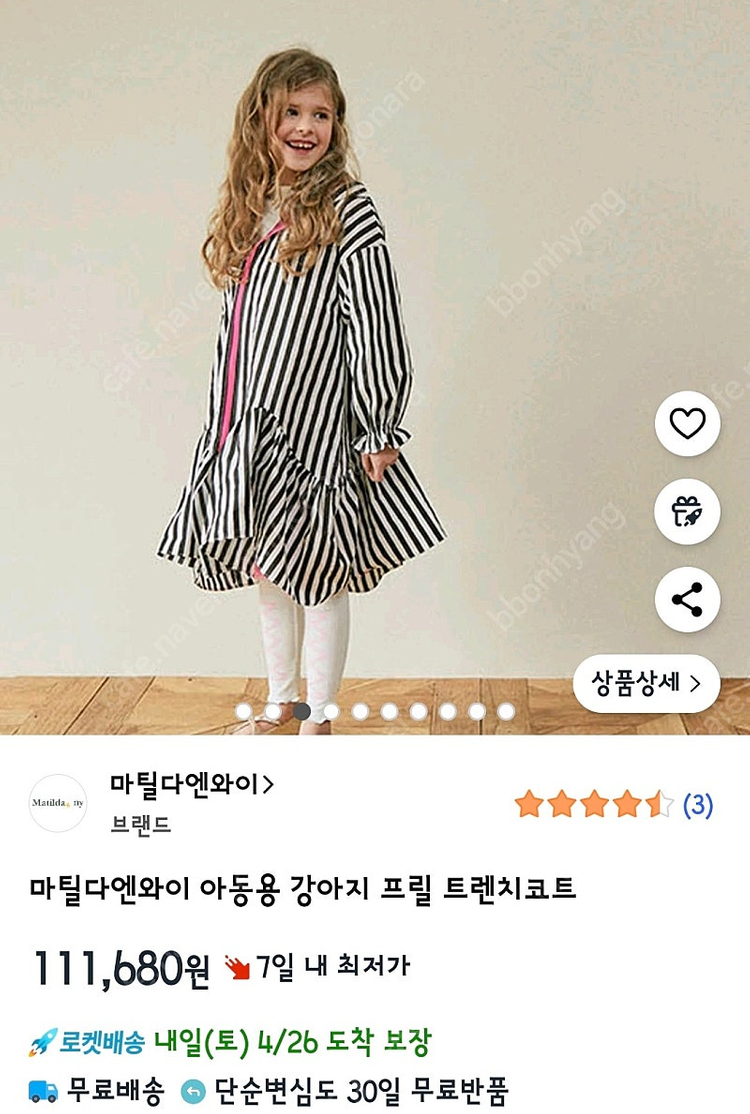Viewport: 750px width, 1114px height.
Task: Open 상품상세 product details
Action: point(646,684)
